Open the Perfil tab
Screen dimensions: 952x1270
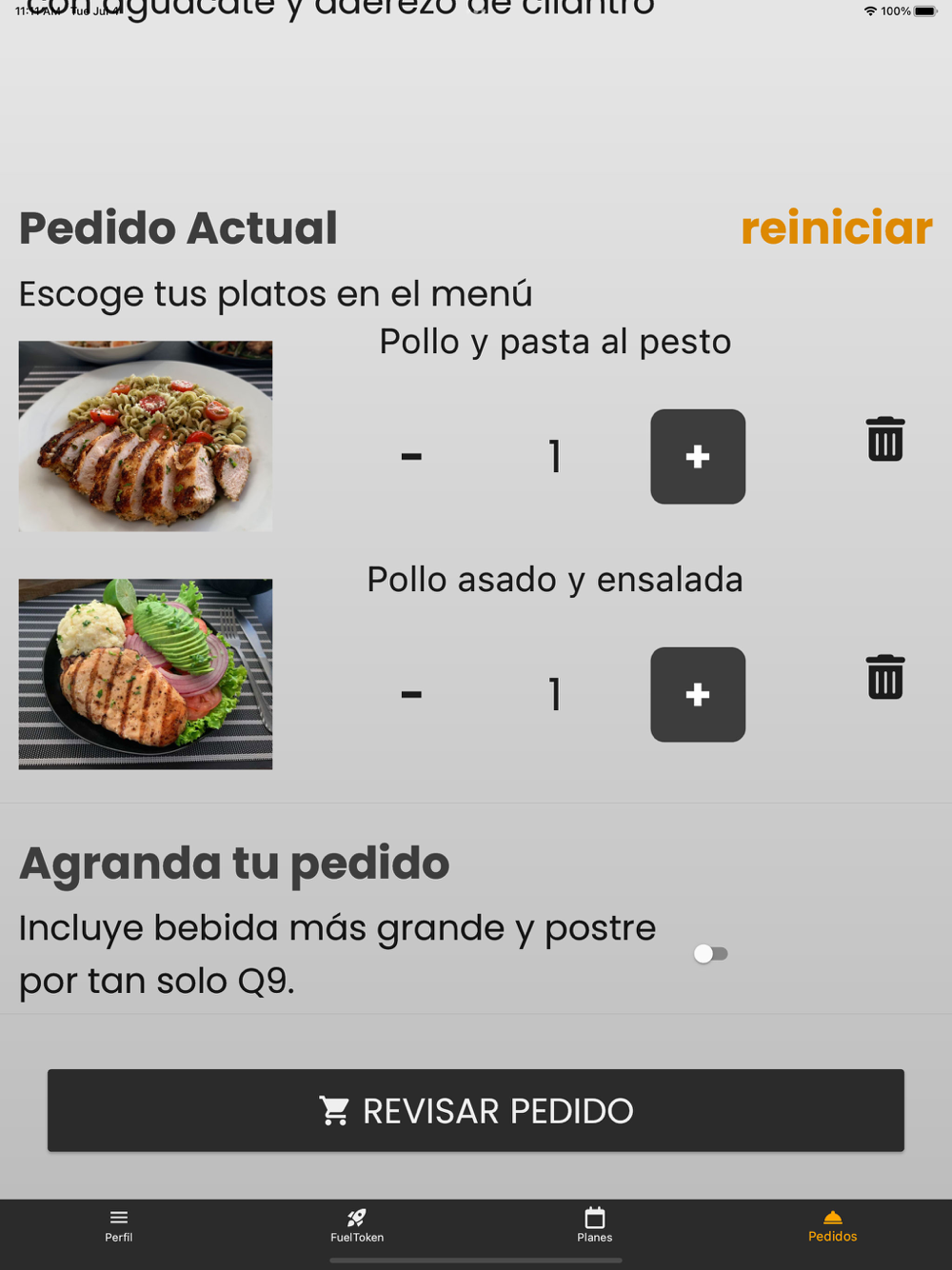(x=119, y=1226)
